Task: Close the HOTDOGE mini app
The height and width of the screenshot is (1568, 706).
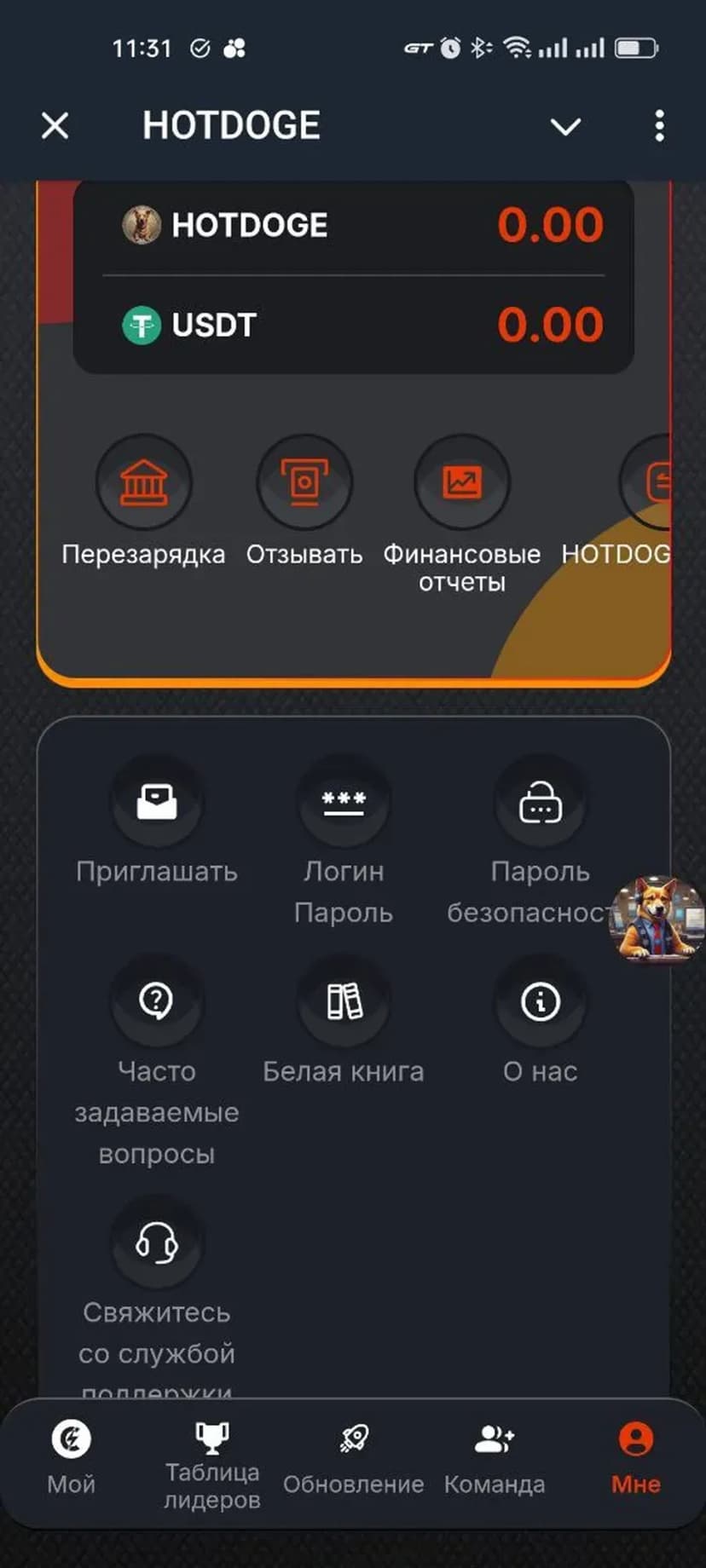Action: [x=55, y=126]
